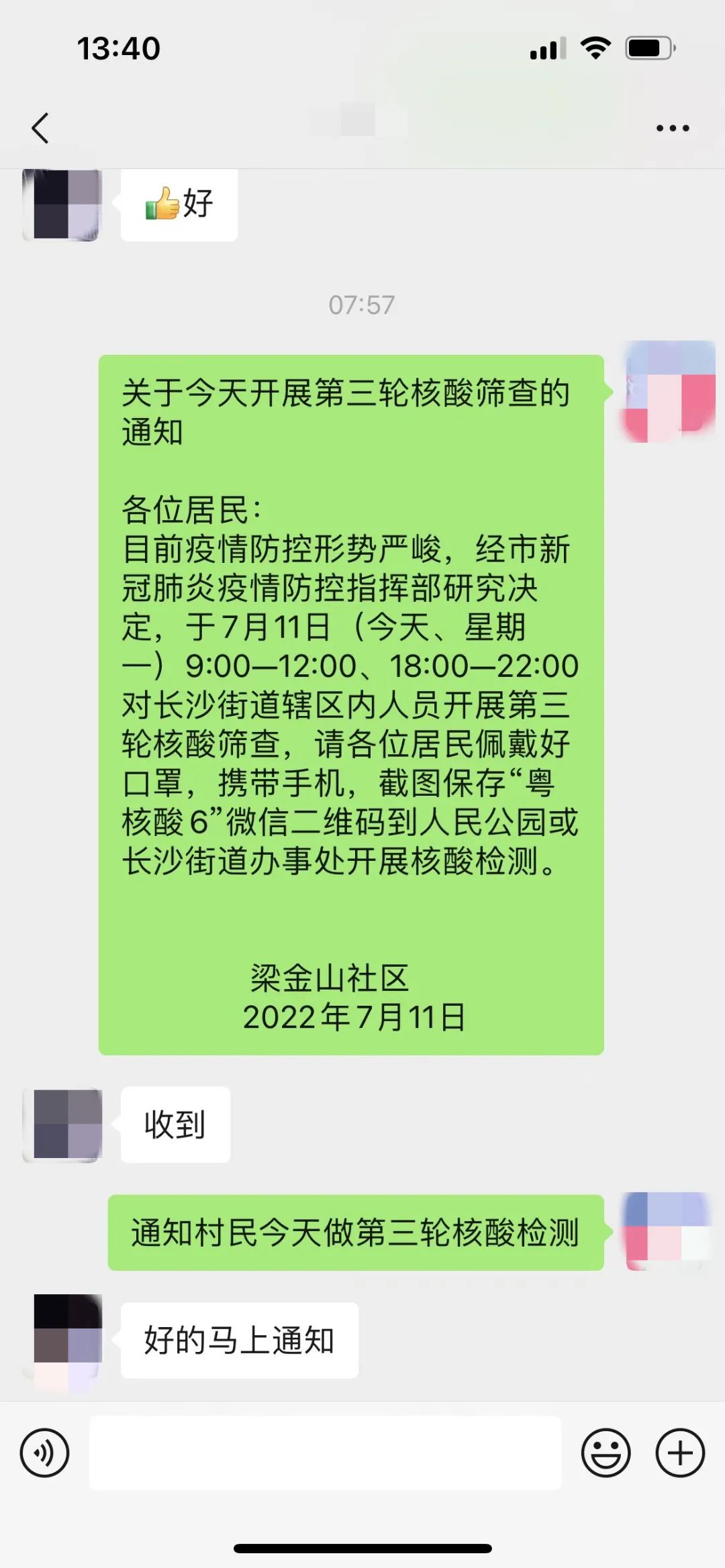Open the plus attachments menu
Viewport: 725px width, 1568px height.
pos(679,1453)
